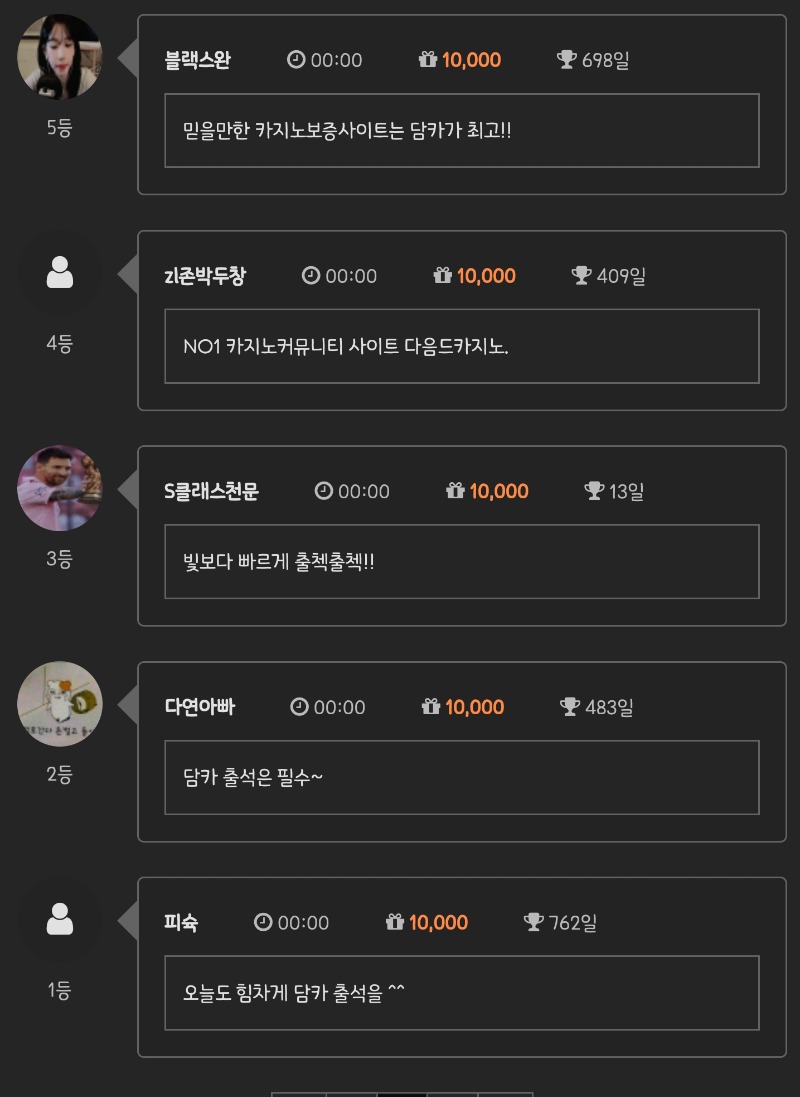Open S클래스천문's profile name
The width and height of the screenshot is (800, 1097).
coord(211,491)
